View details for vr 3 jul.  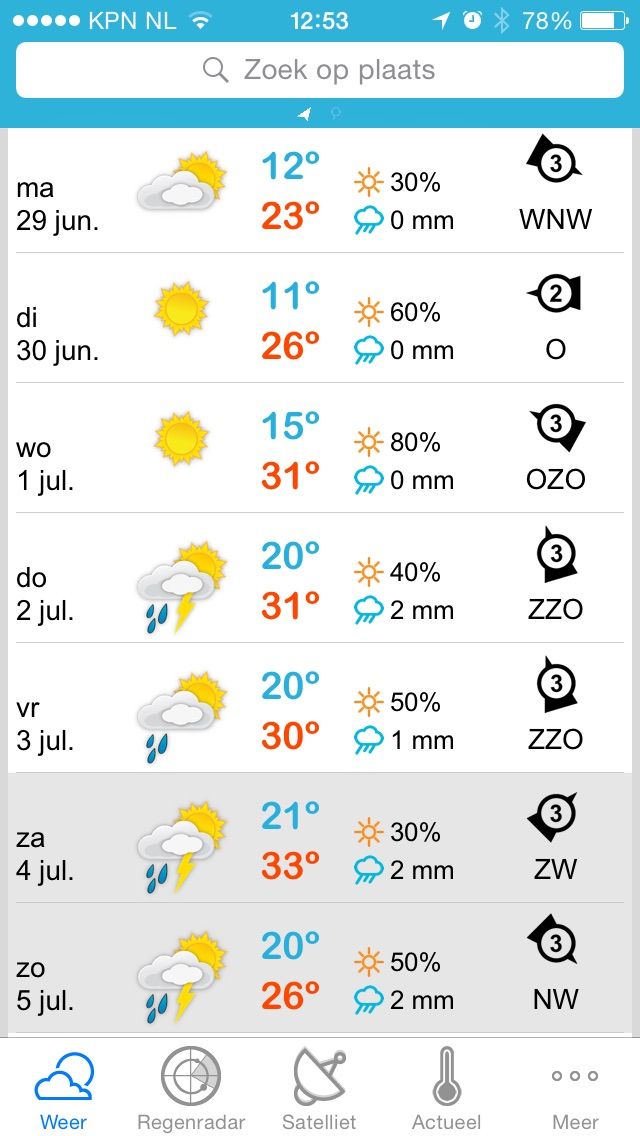coord(320,707)
